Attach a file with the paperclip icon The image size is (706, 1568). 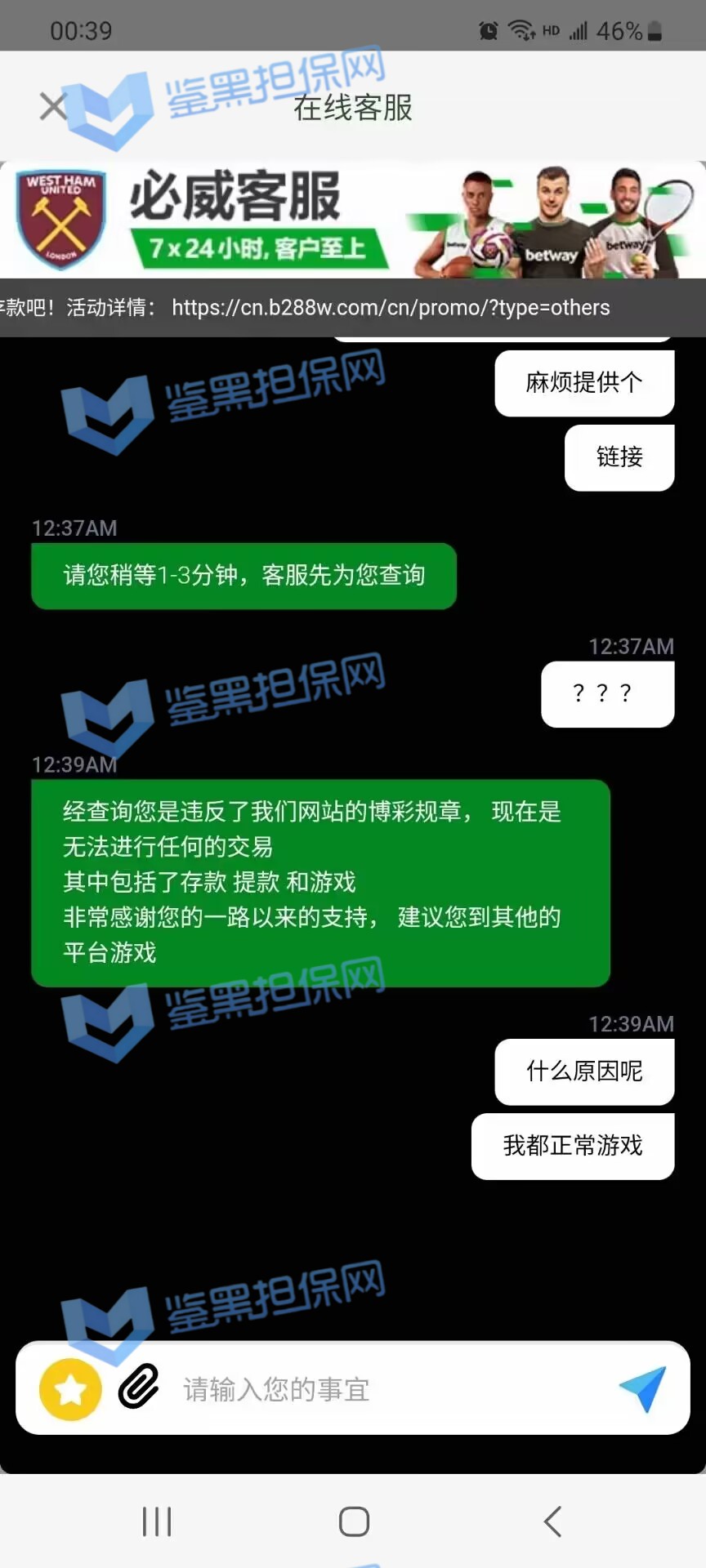[x=139, y=1386]
